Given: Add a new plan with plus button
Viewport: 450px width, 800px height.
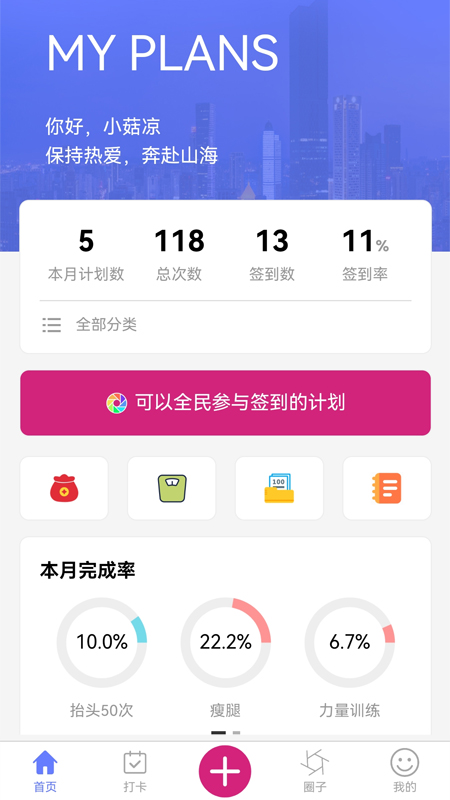Looking at the screenshot, I should pyautogui.click(x=225, y=771).
